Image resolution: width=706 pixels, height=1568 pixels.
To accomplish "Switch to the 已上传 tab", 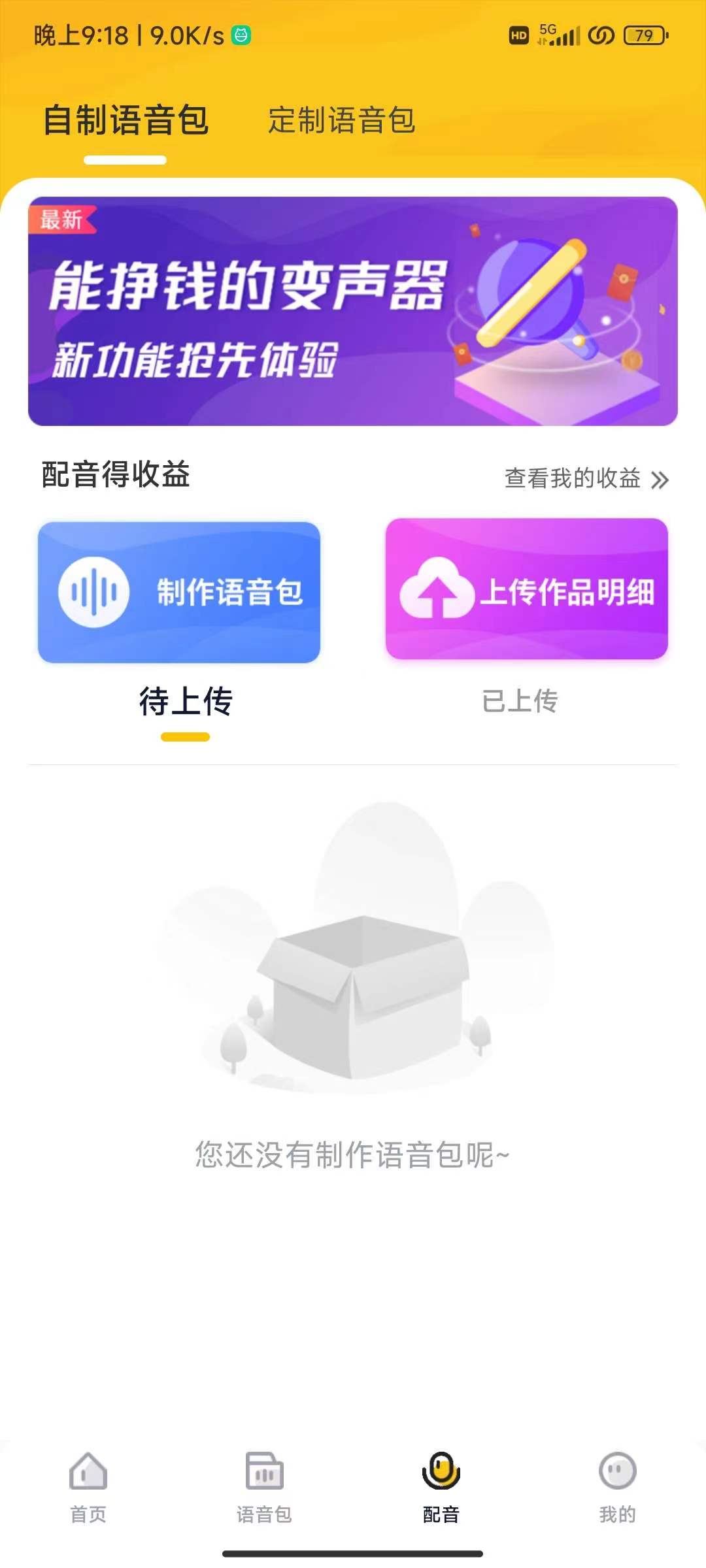I will 520,702.
